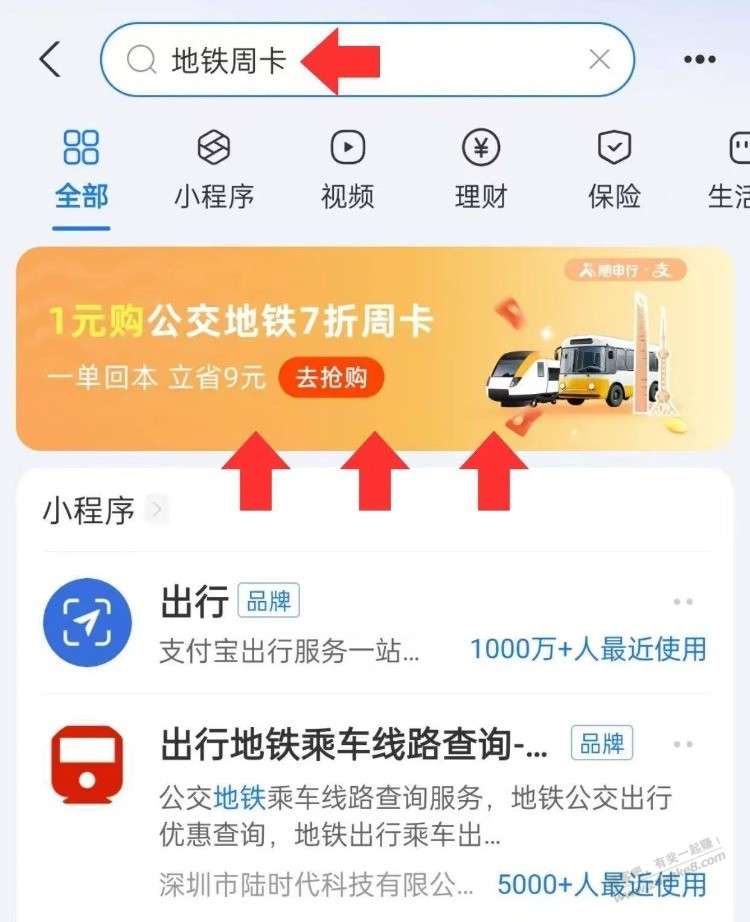Switch to the 理财 tab
This screenshot has width=750, height=922.
pyautogui.click(x=481, y=170)
